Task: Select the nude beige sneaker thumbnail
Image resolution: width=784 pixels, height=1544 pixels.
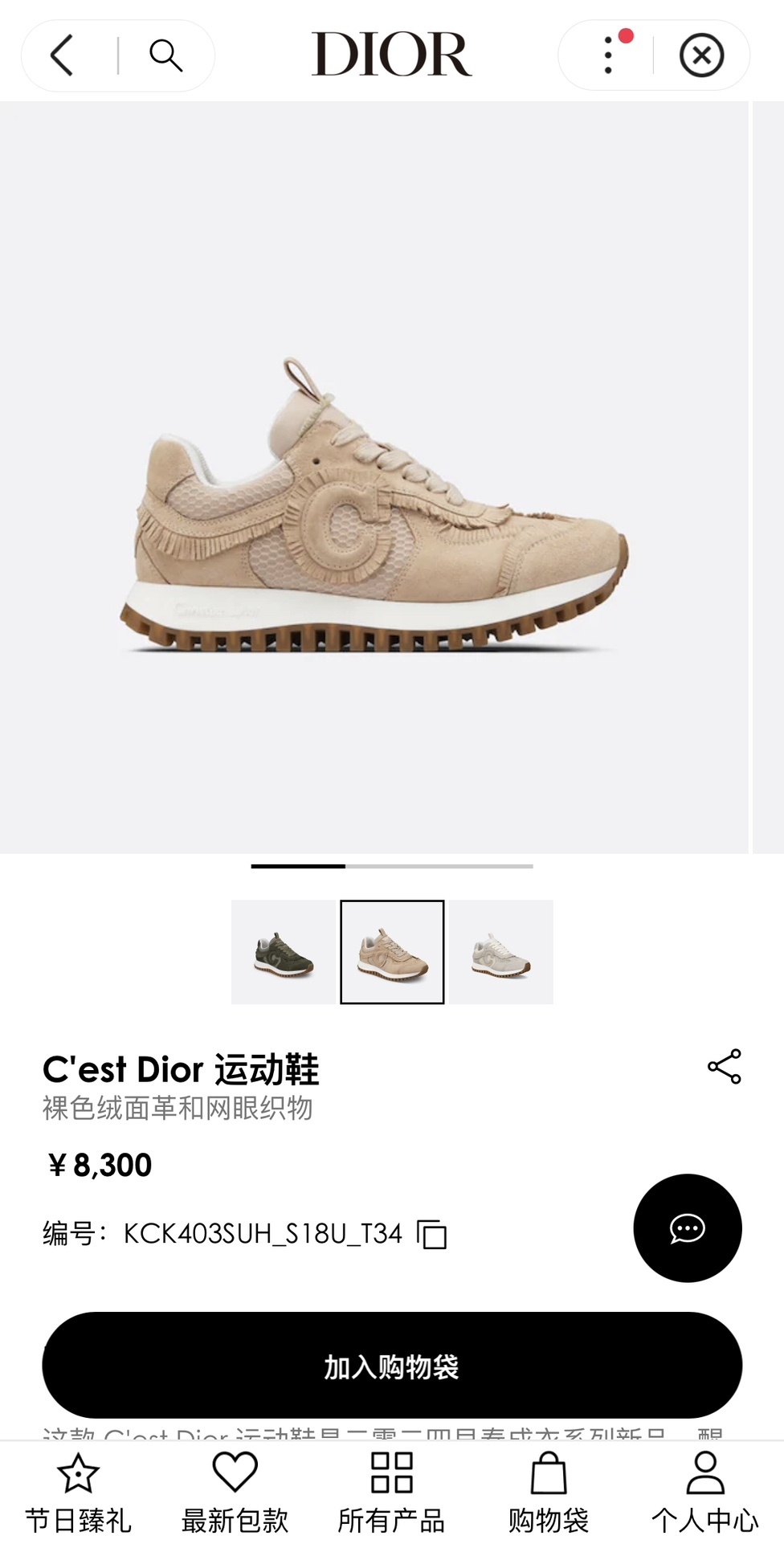Action: click(392, 952)
